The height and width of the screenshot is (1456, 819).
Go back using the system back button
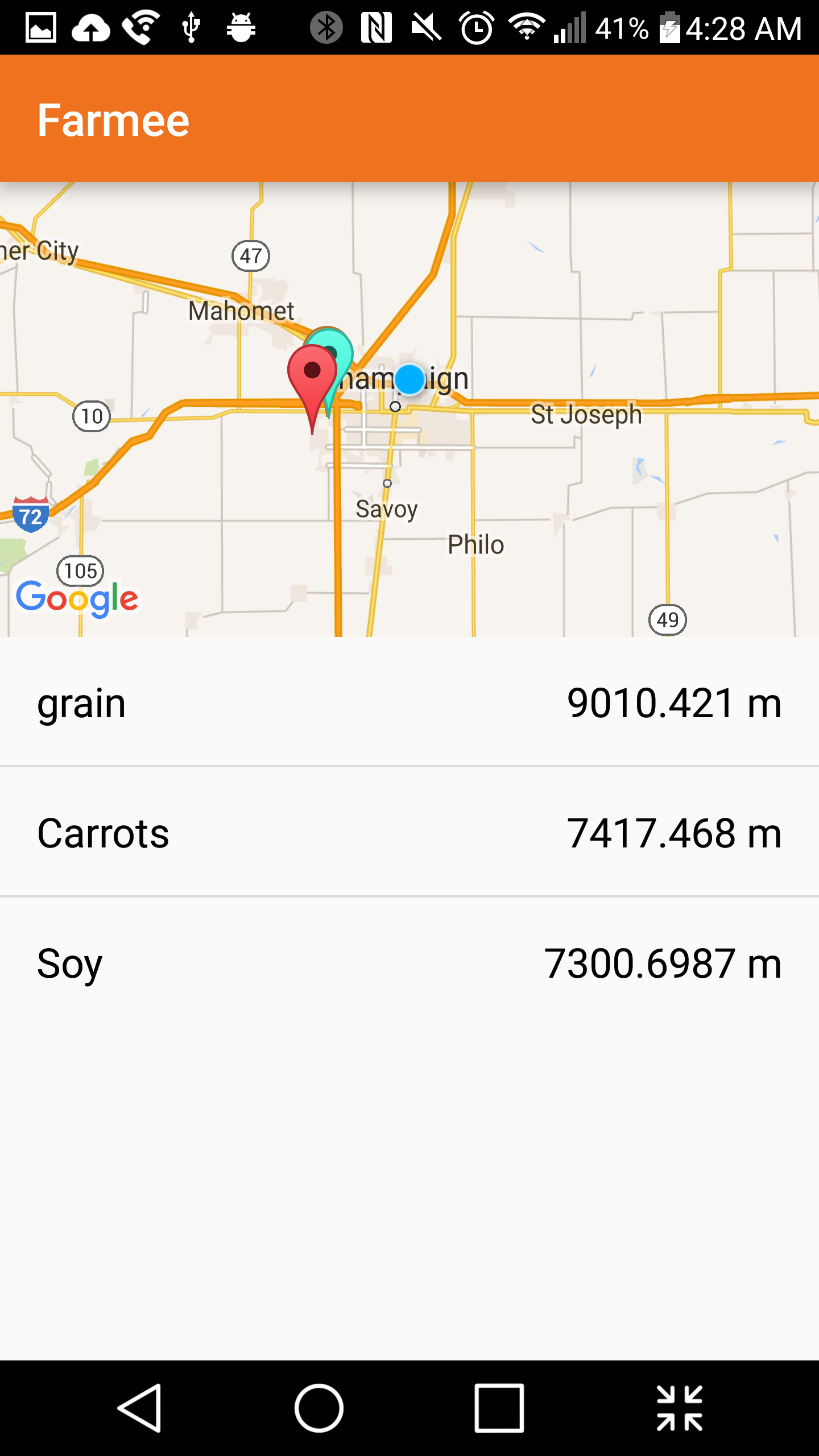(140, 1408)
